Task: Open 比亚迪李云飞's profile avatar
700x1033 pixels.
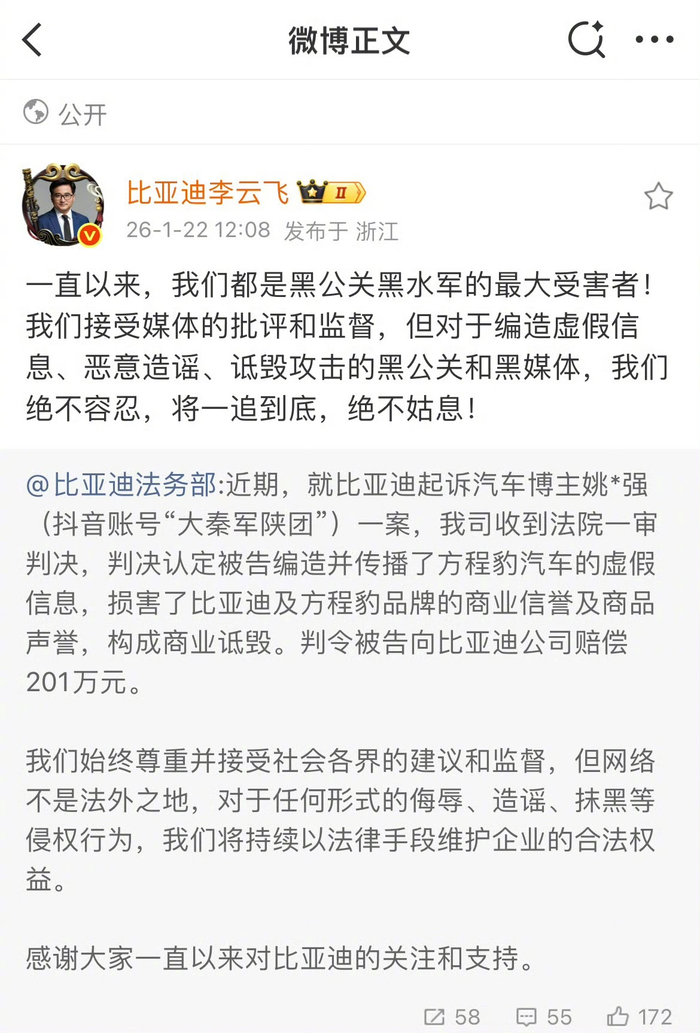Action: pyautogui.click(x=63, y=206)
